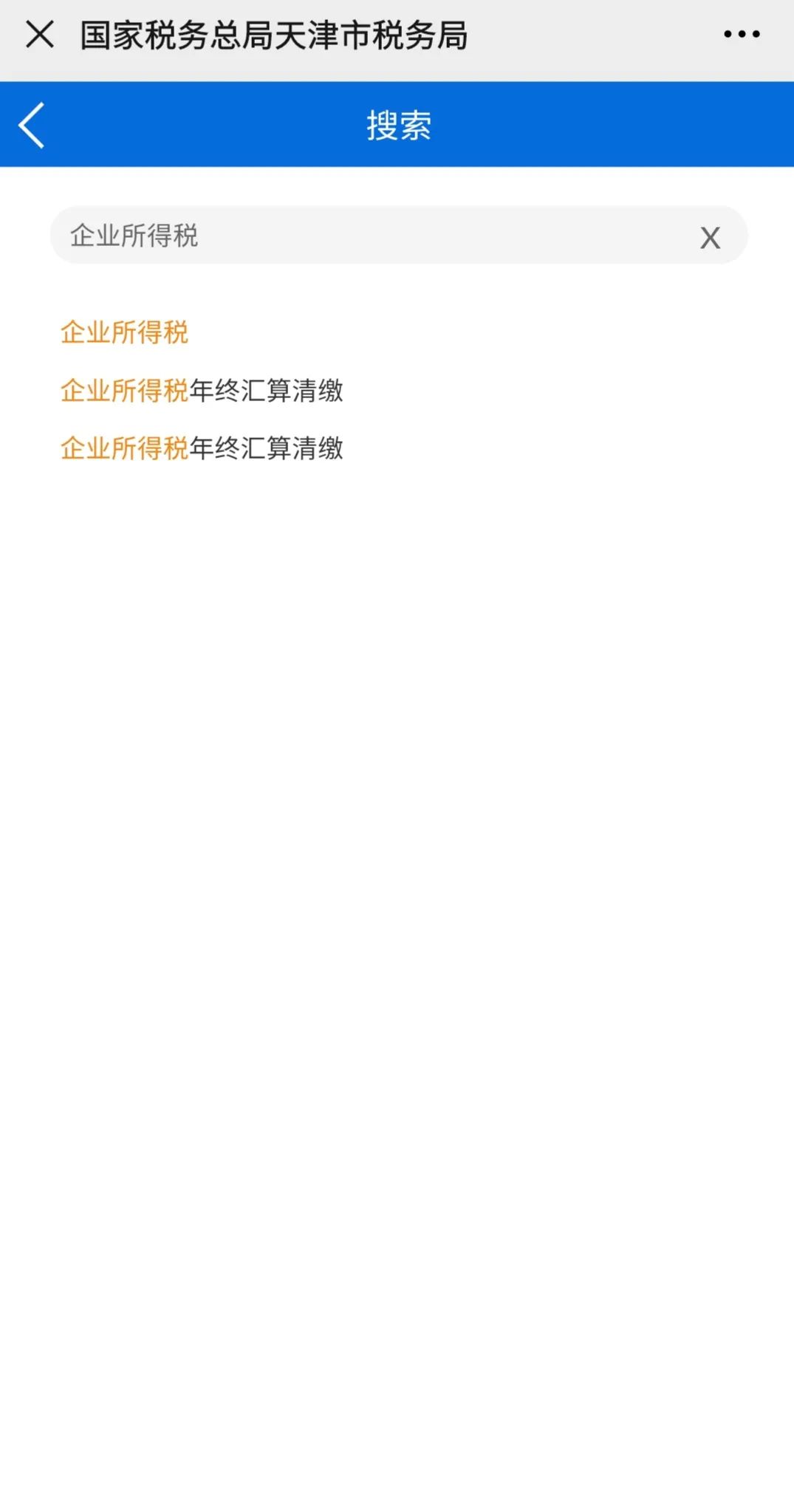The width and height of the screenshot is (794, 1512).
Task: Close the 国家税务总局天津市税务局 page
Action: point(40,35)
